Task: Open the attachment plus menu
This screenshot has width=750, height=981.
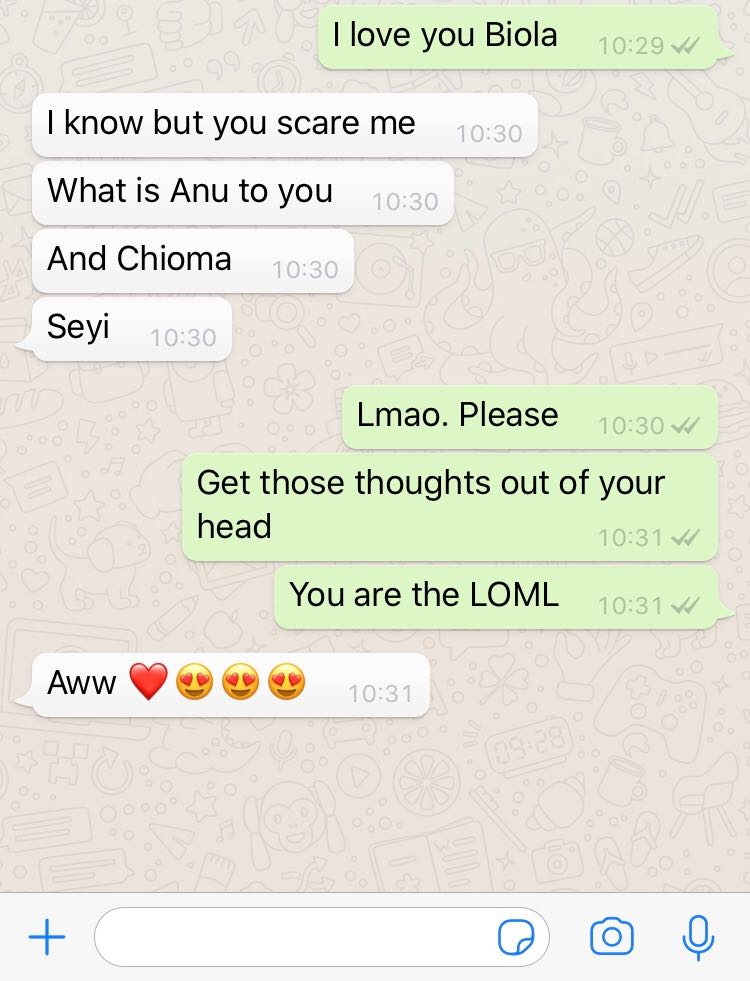Action: 47,937
